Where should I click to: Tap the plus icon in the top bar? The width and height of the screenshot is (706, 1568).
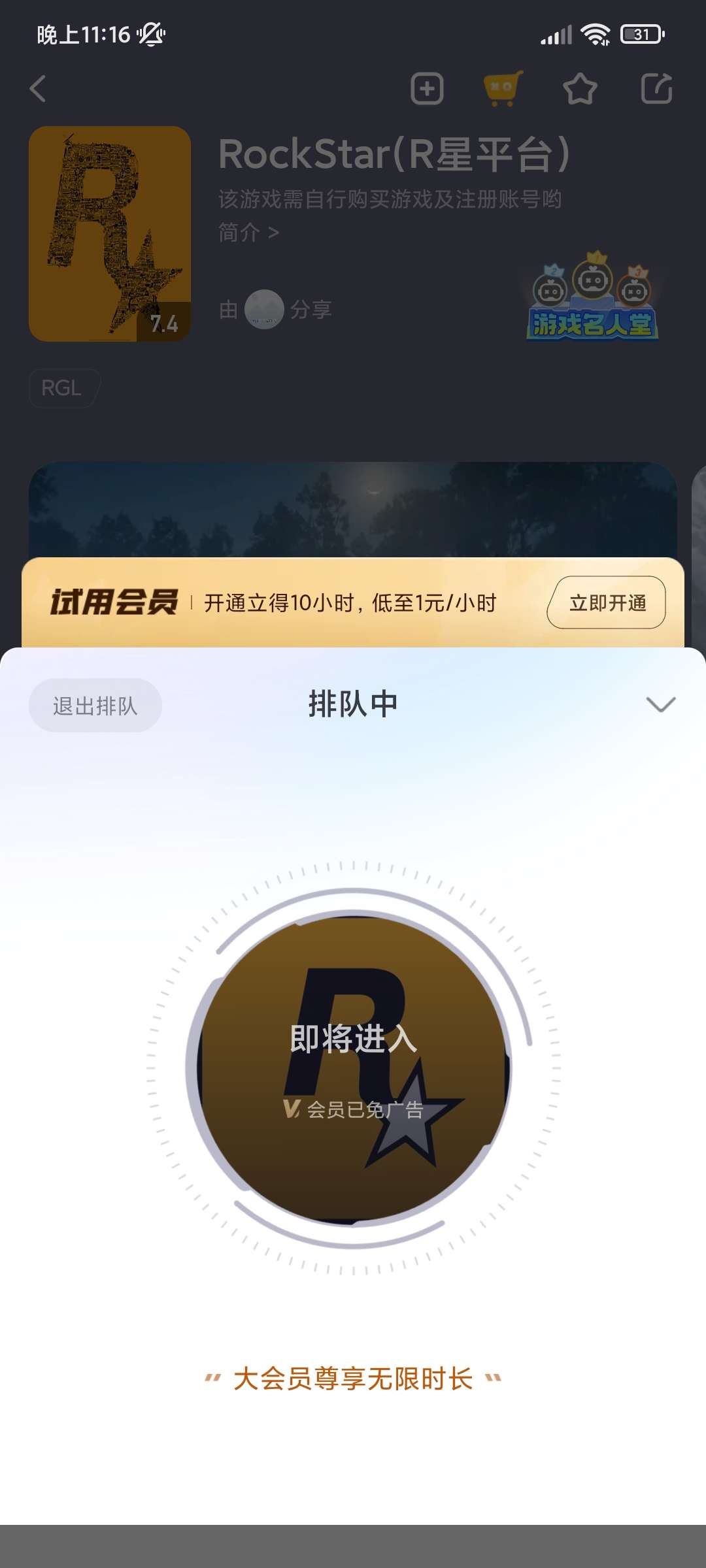point(427,89)
